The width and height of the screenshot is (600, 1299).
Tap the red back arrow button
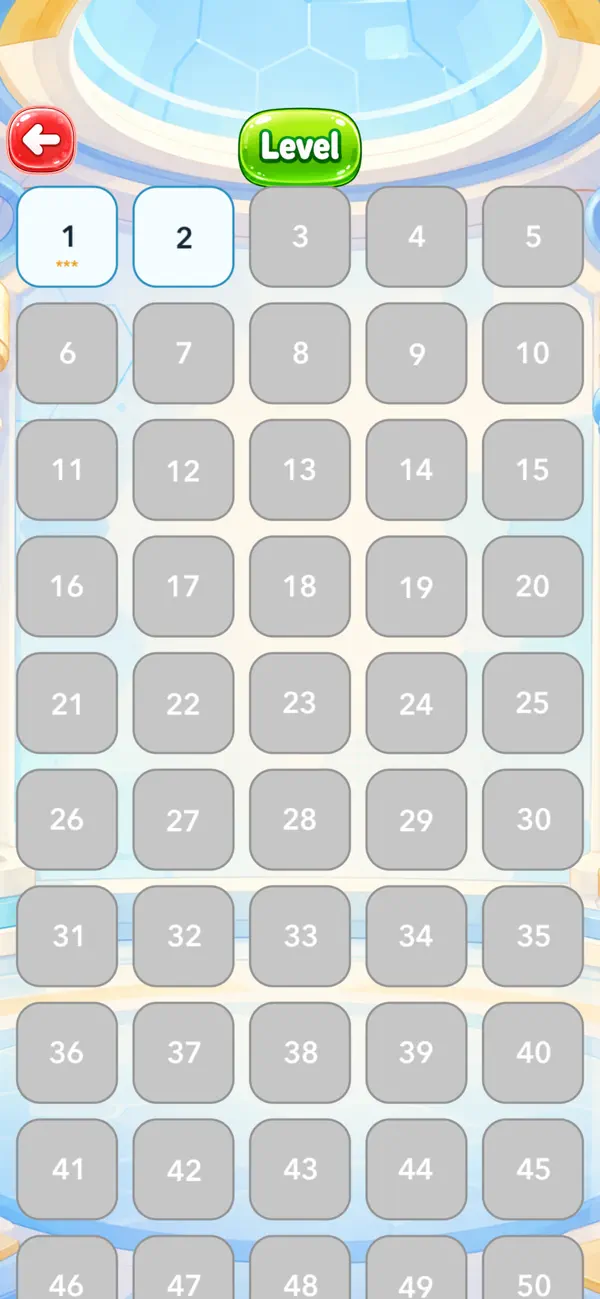[42, 141]
